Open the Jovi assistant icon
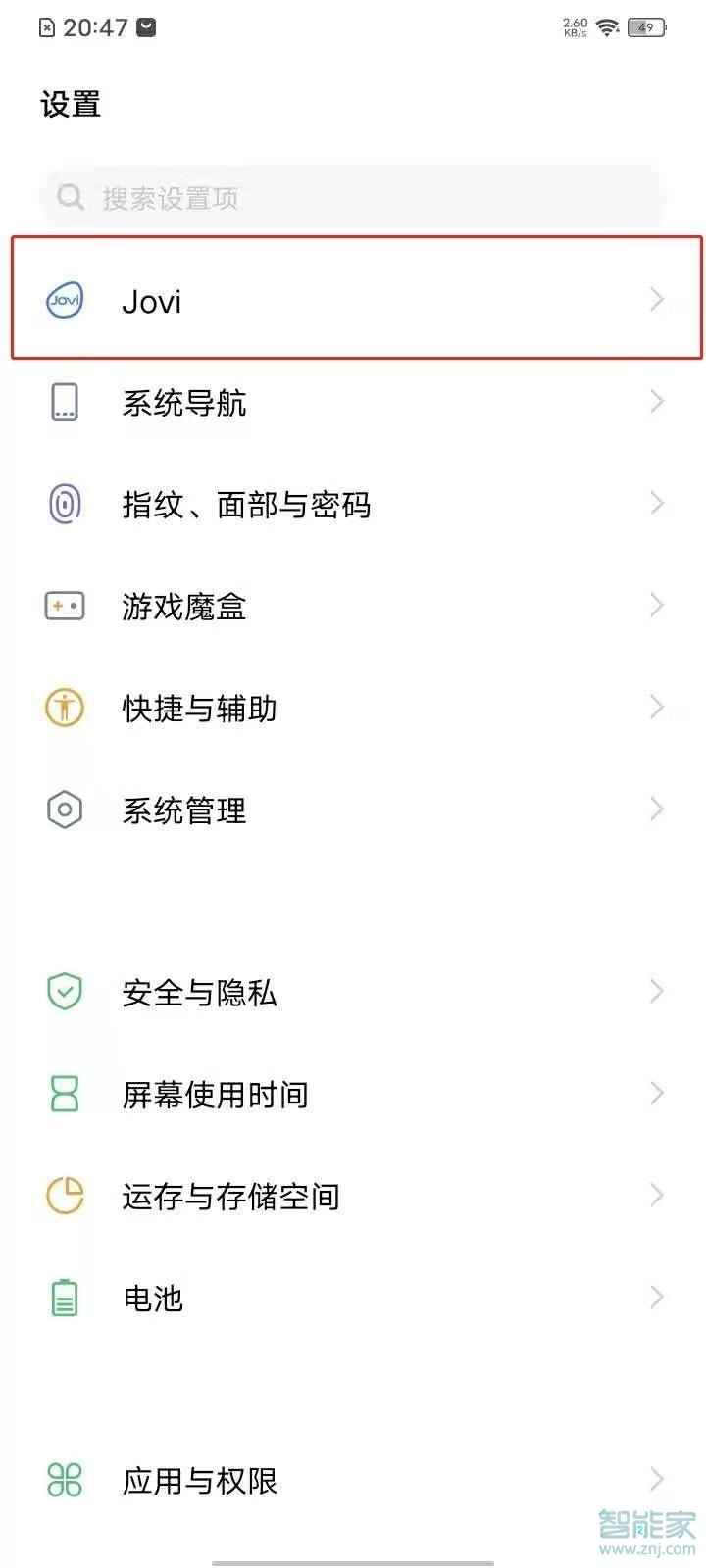 pos(64,300)
